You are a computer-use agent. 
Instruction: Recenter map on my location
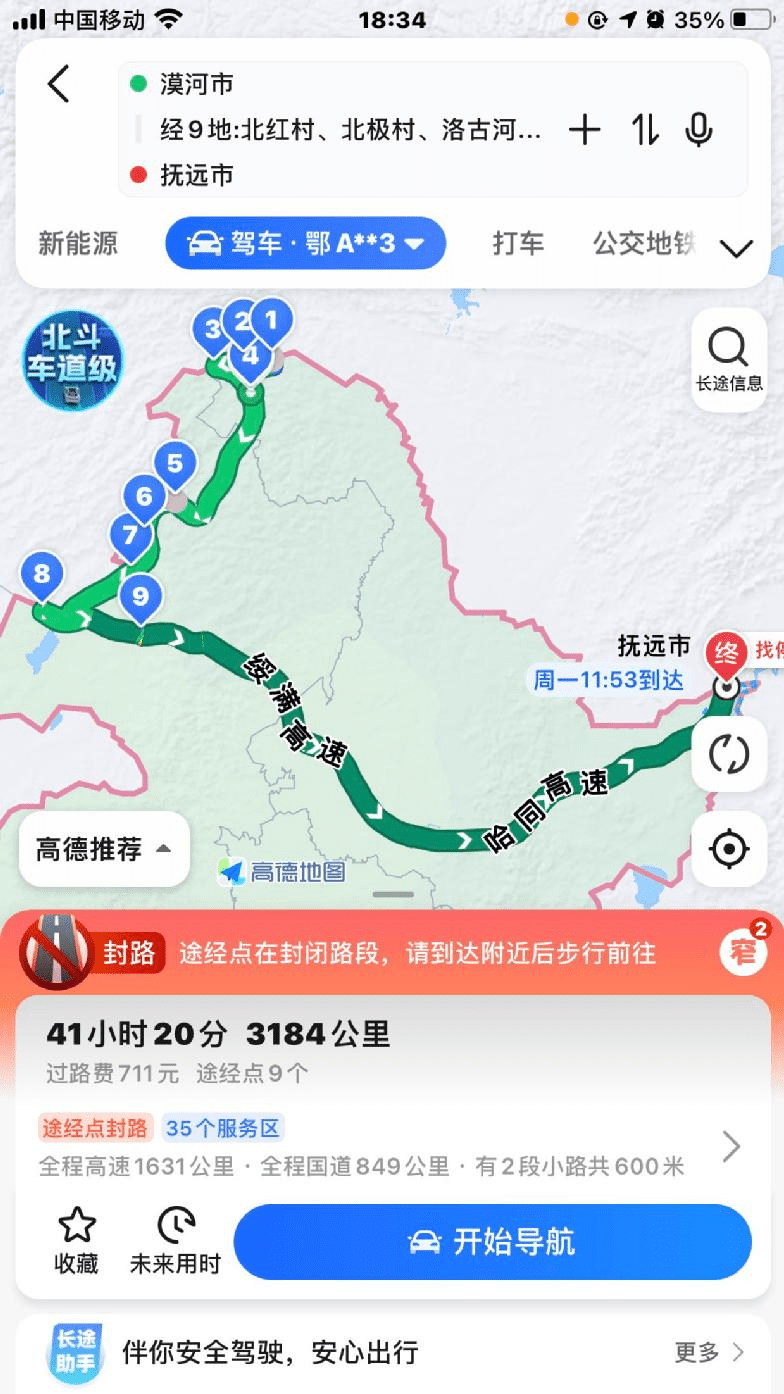coord(729,850)
